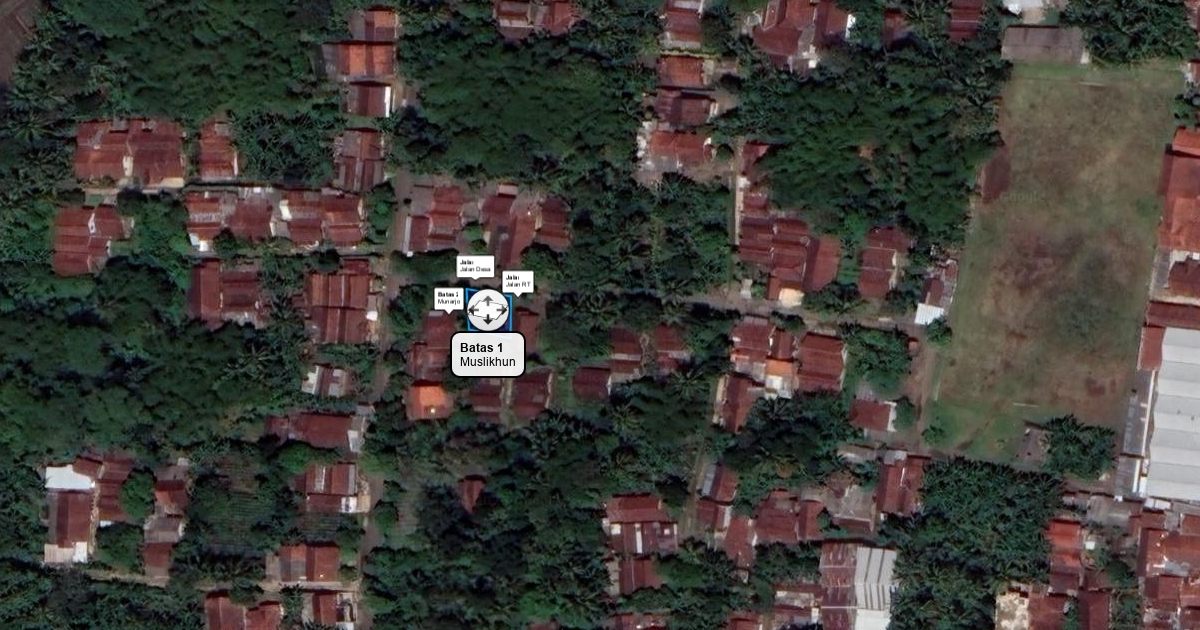Tap the plot marker with four arrows
Viewport: 1200px width, 630px height.
click(487, 309)
